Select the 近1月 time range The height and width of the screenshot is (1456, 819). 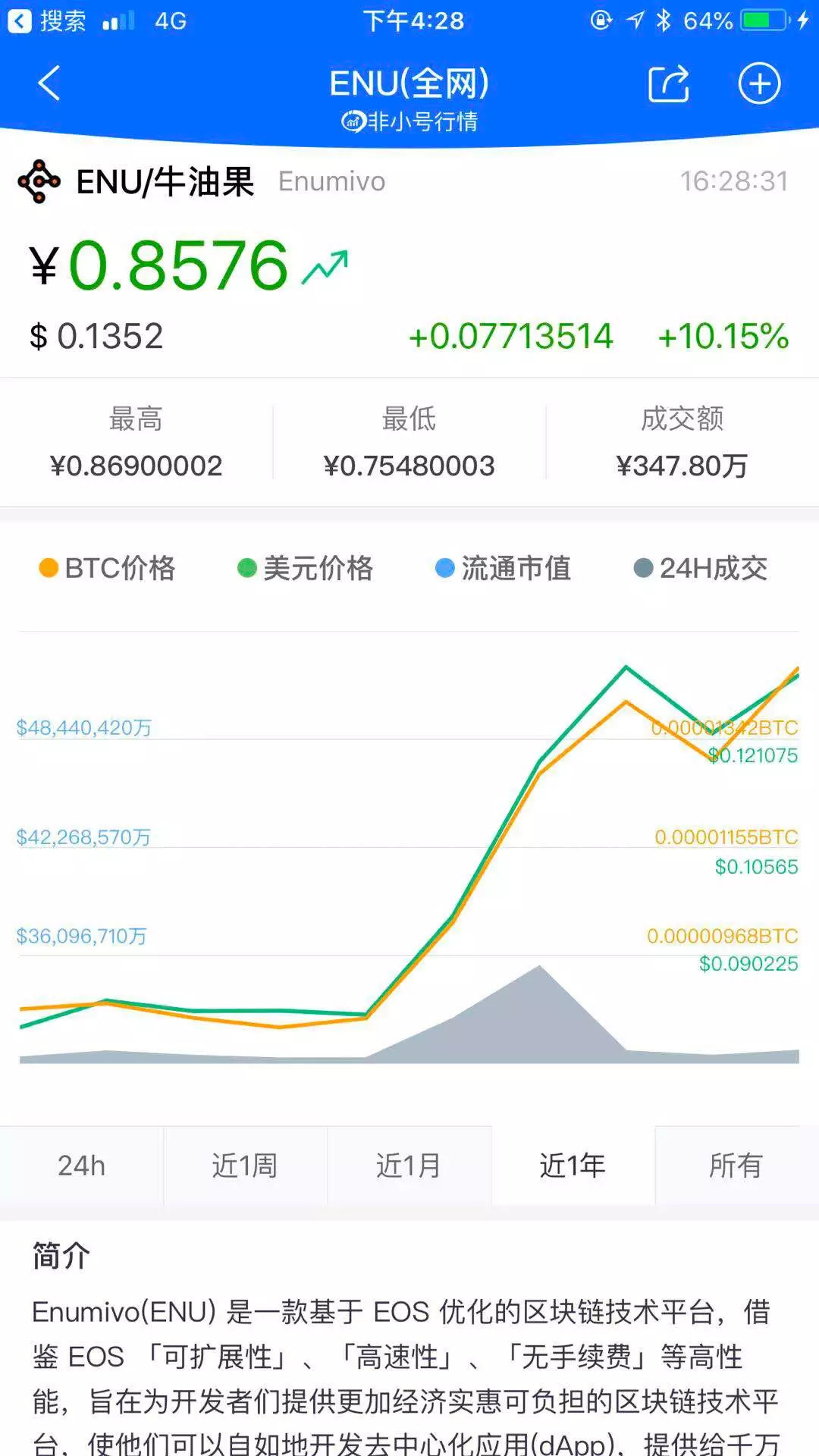click(409, 1166)
